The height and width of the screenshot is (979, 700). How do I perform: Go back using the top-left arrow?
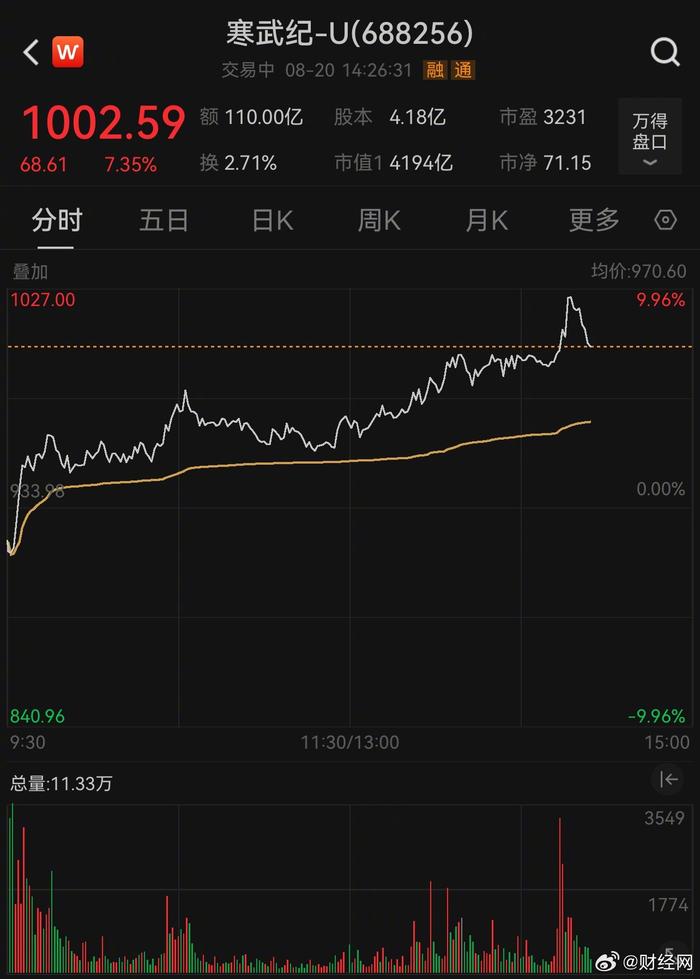click(31, 52)
